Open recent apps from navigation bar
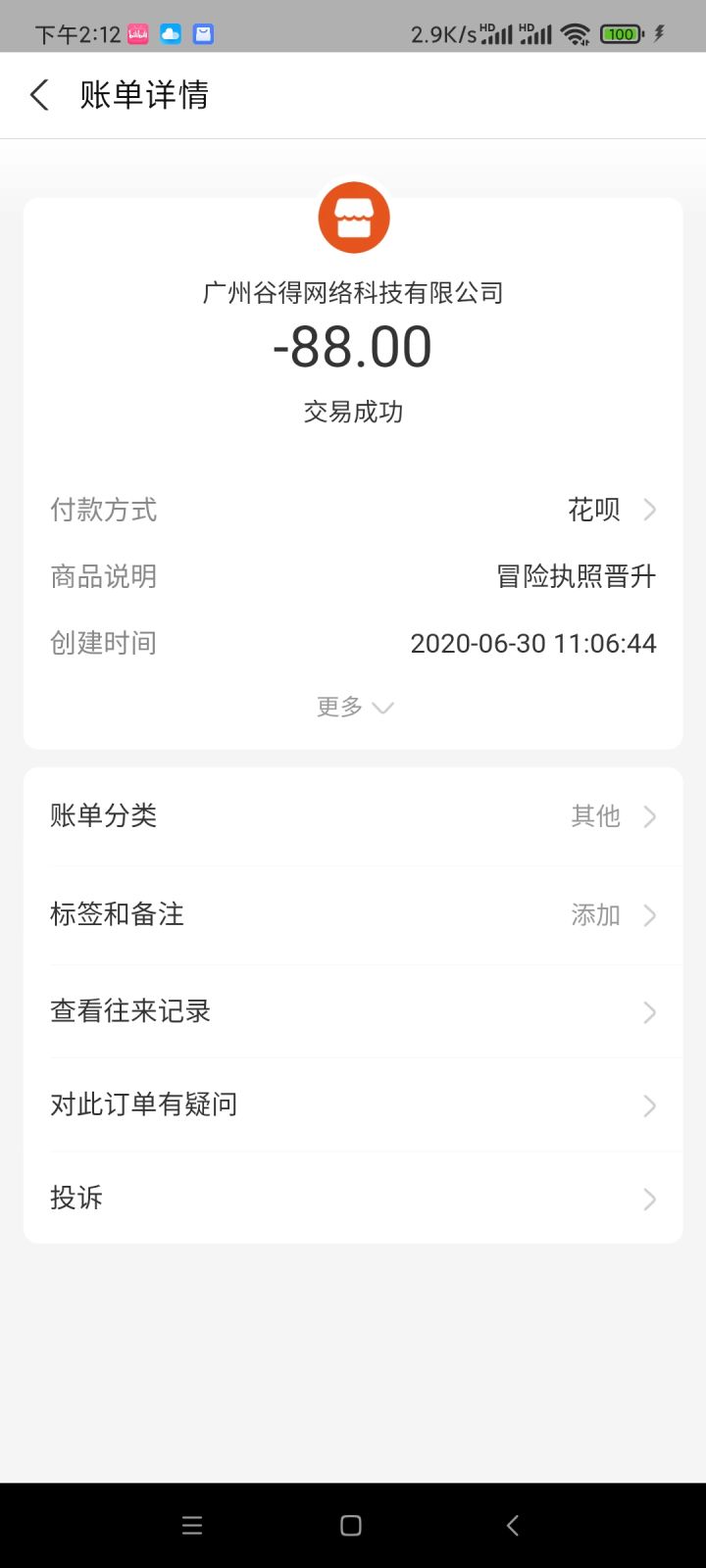Viewport: 706px width, 1568px height. point(192,1525)
